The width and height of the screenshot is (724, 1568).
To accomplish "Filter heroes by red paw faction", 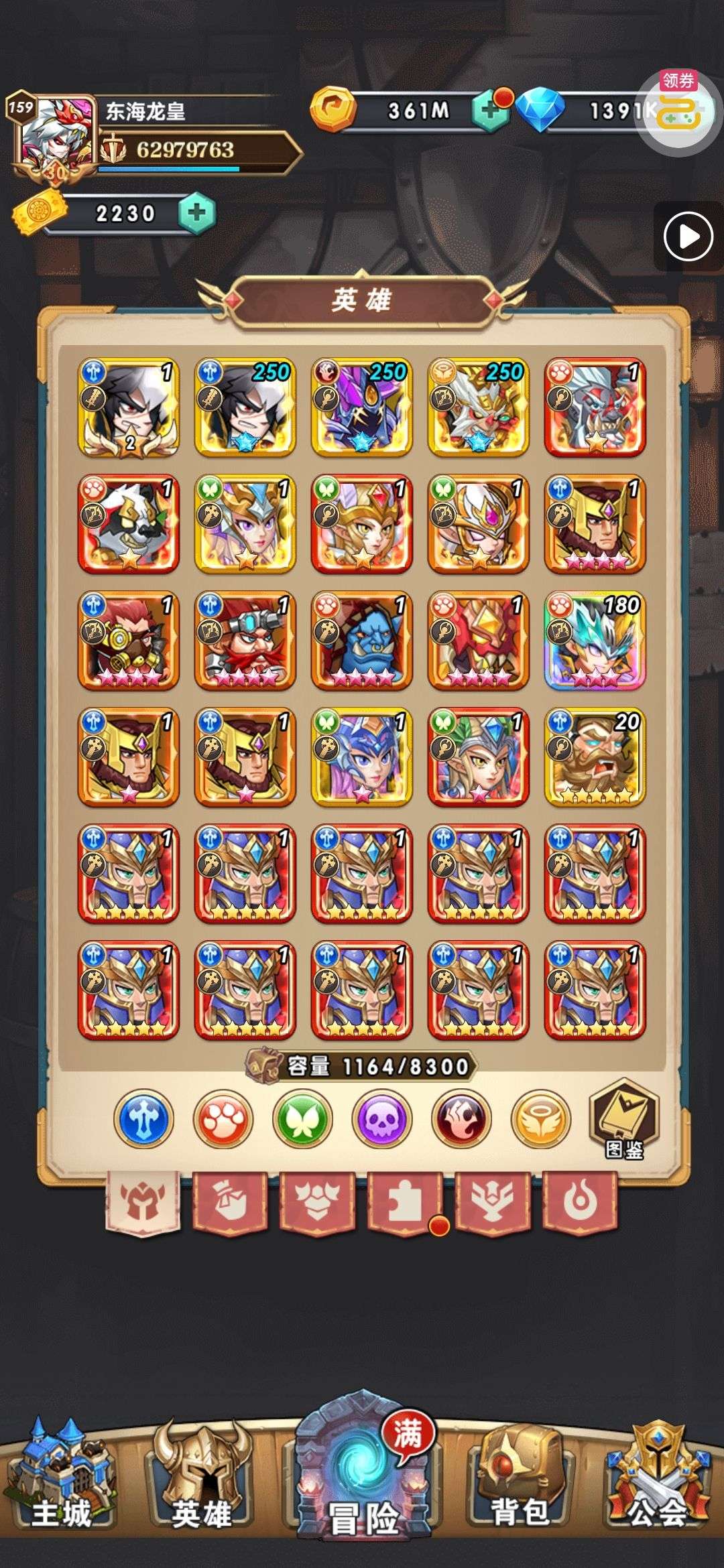I will point(223,1118).
